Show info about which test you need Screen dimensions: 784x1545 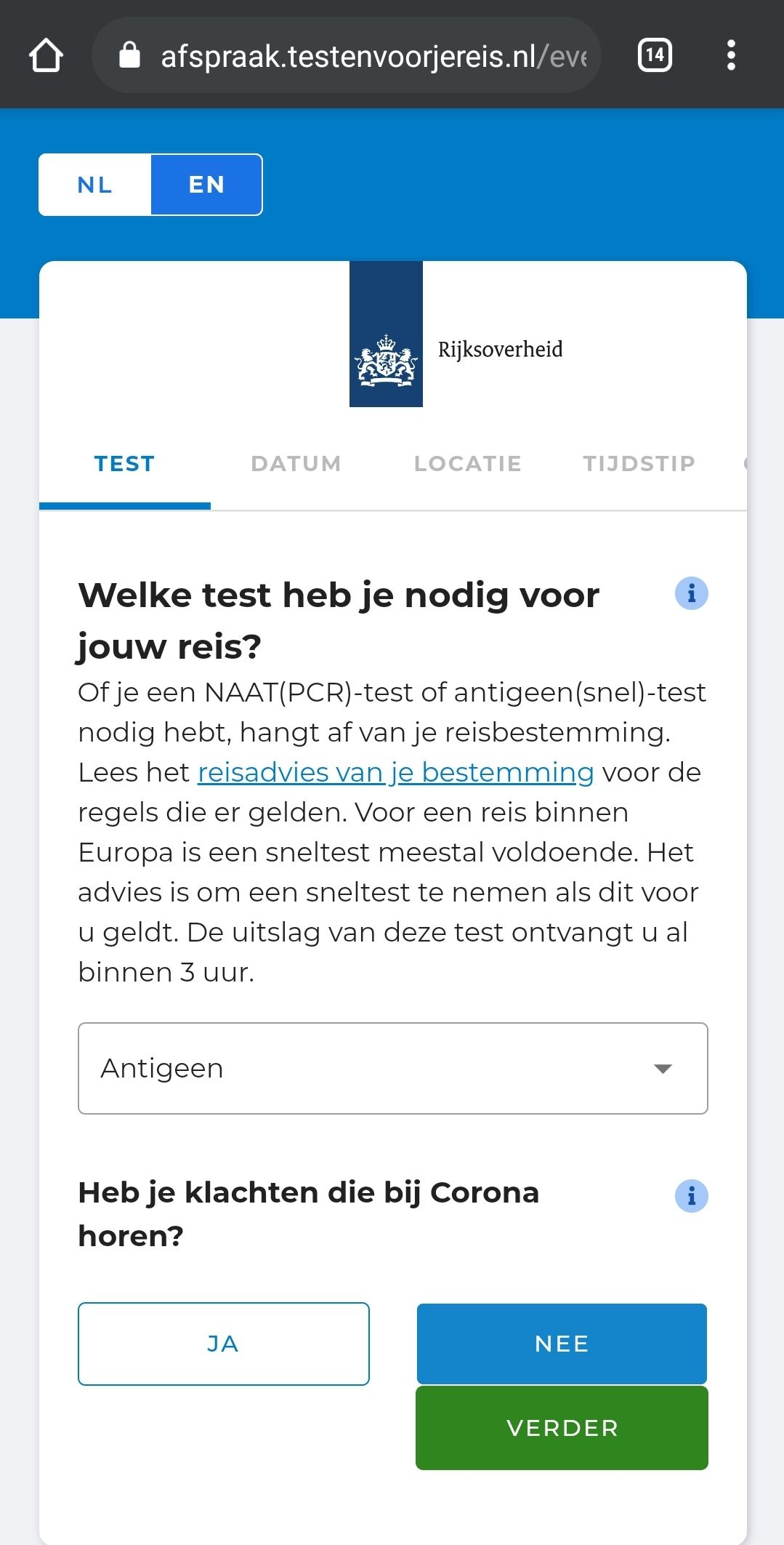point(691,593)
